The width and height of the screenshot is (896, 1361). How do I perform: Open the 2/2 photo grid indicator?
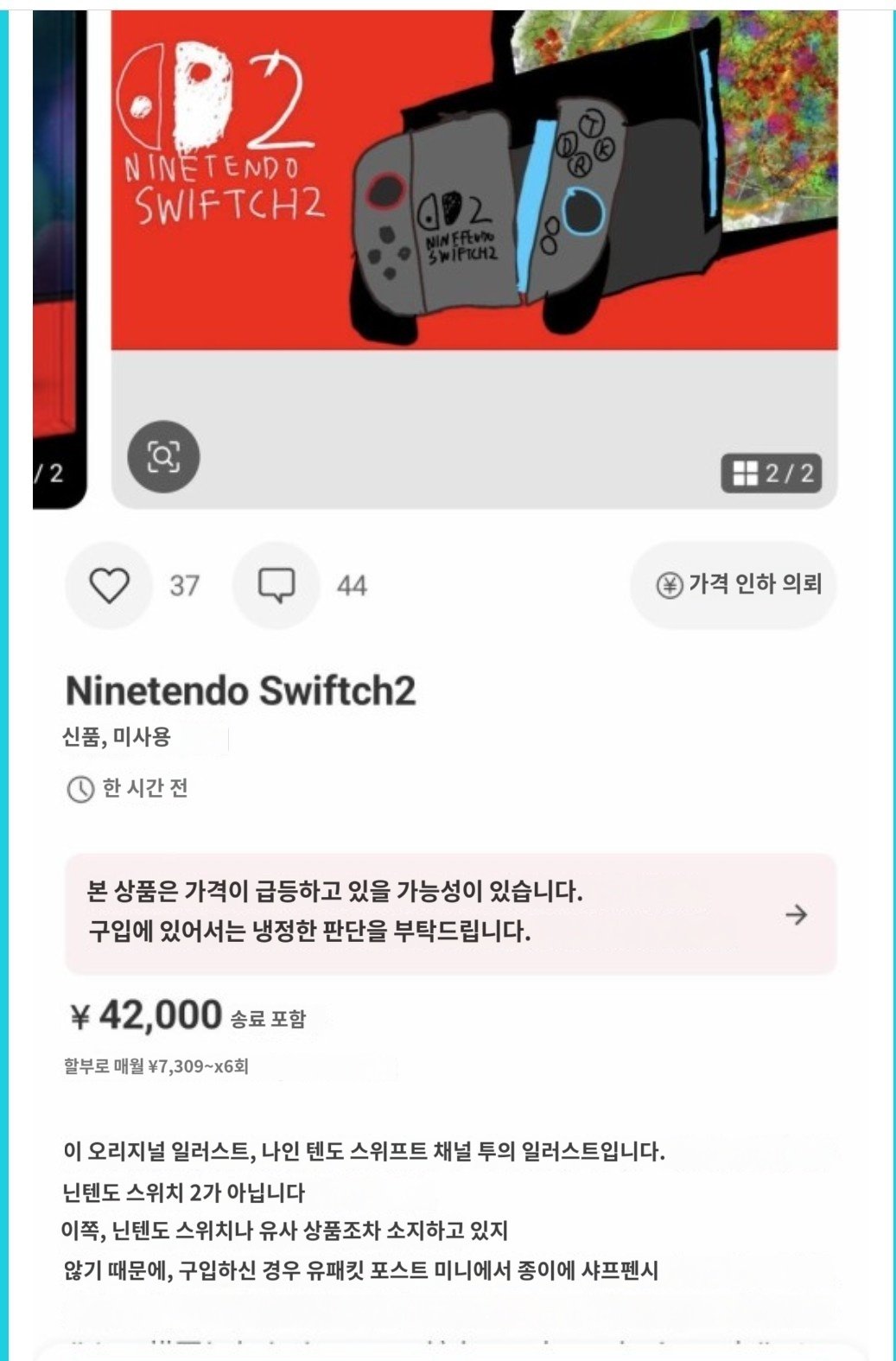[x=772, y=473]
